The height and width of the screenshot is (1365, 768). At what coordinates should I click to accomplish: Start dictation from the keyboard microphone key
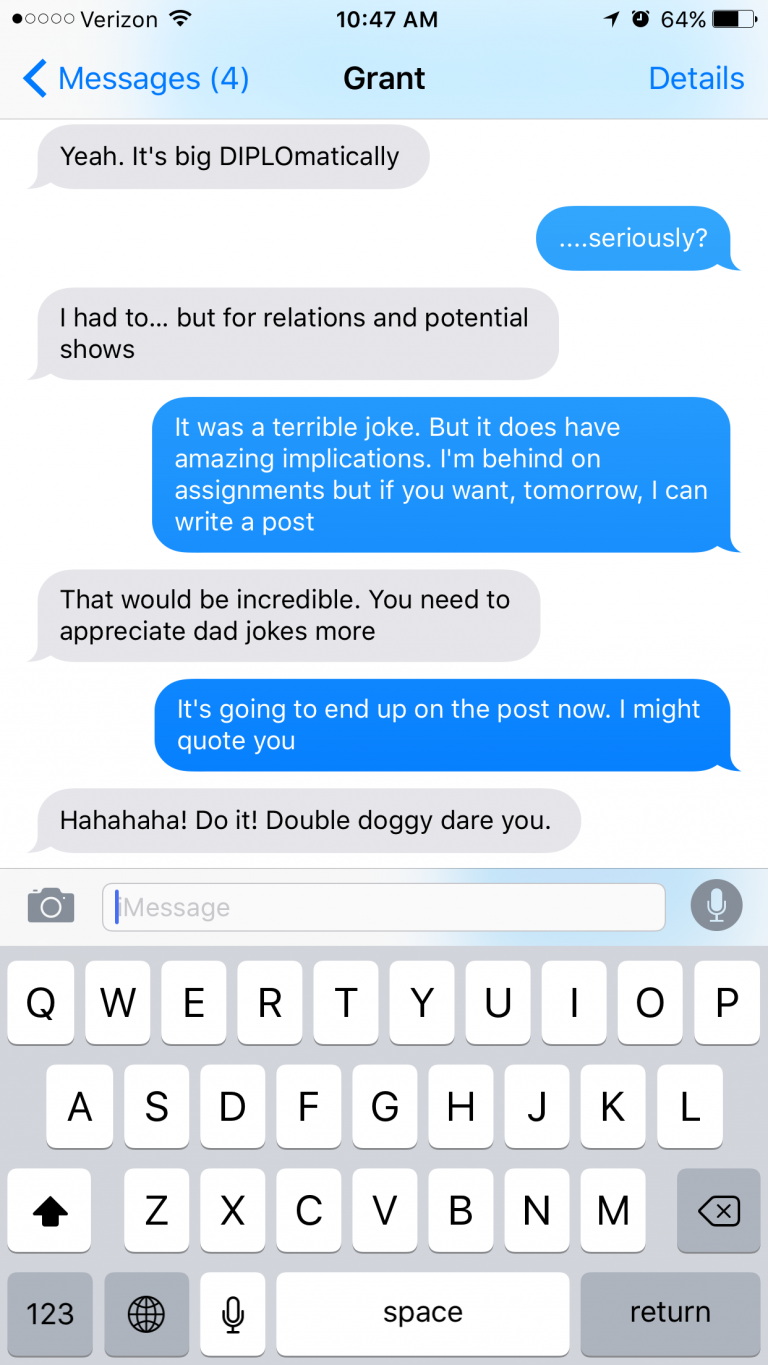click(233, 1314)
